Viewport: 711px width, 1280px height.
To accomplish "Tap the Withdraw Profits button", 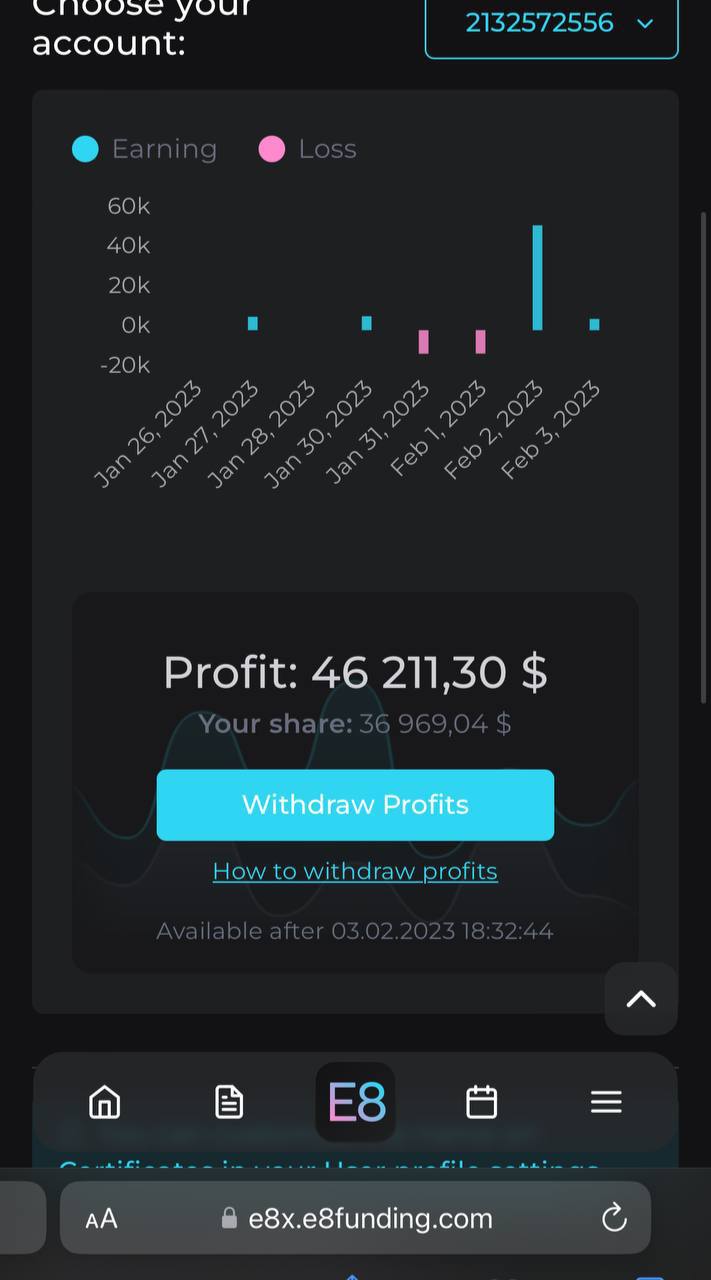I will (x=355, y=805).
